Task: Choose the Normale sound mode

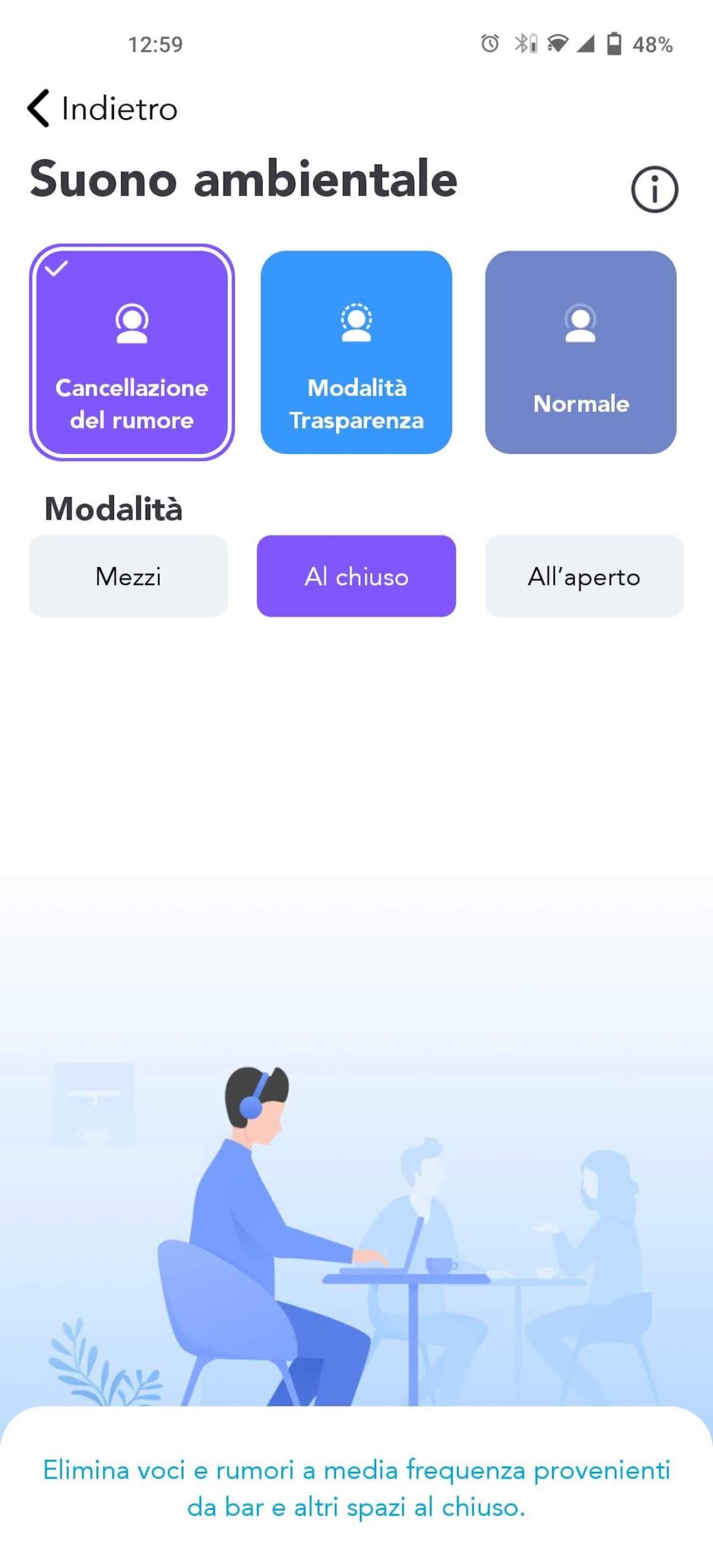Action: click(x=580, y=352)
